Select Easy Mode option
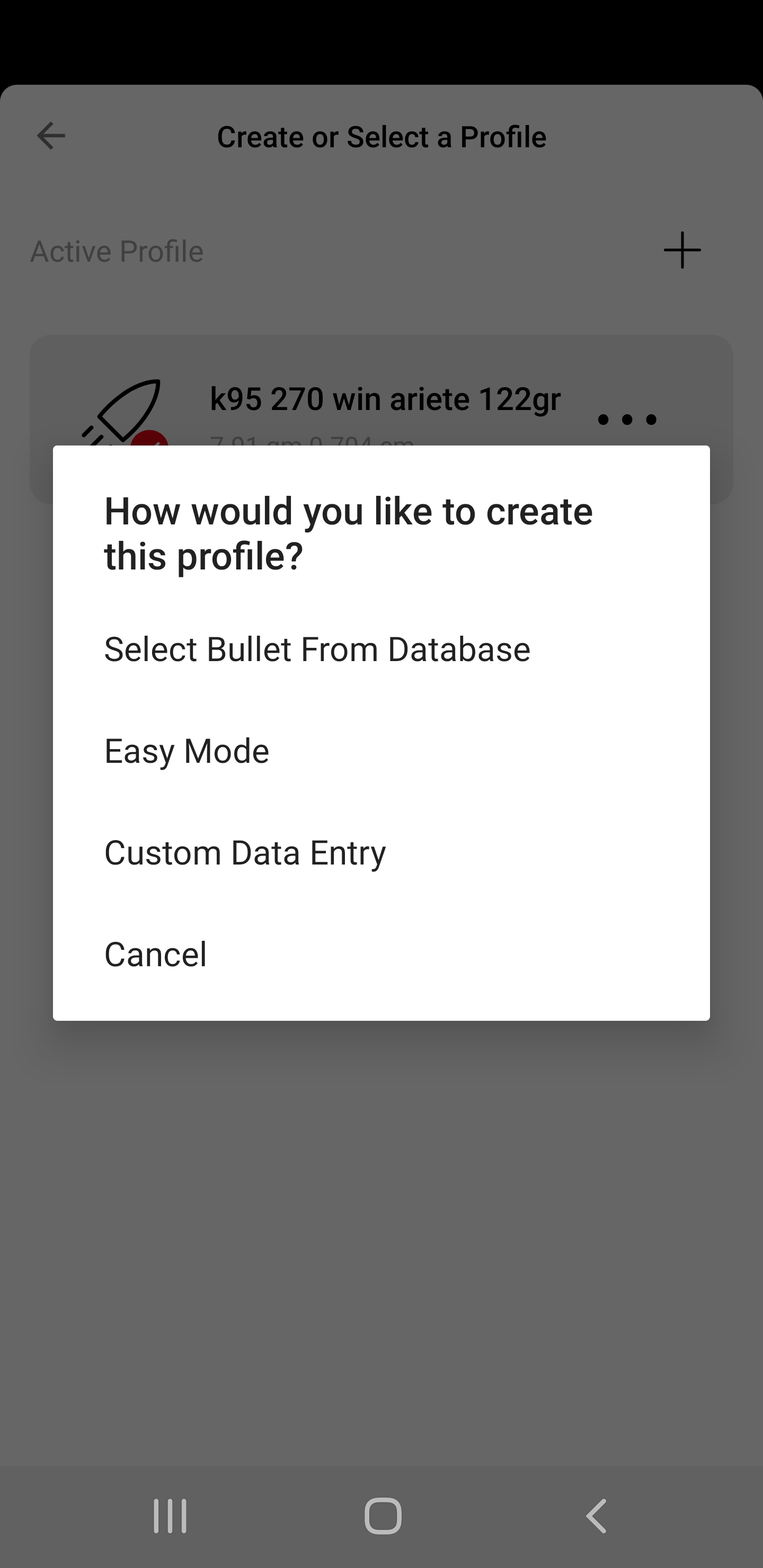The image size is (763, 1568). coord(381,751)
